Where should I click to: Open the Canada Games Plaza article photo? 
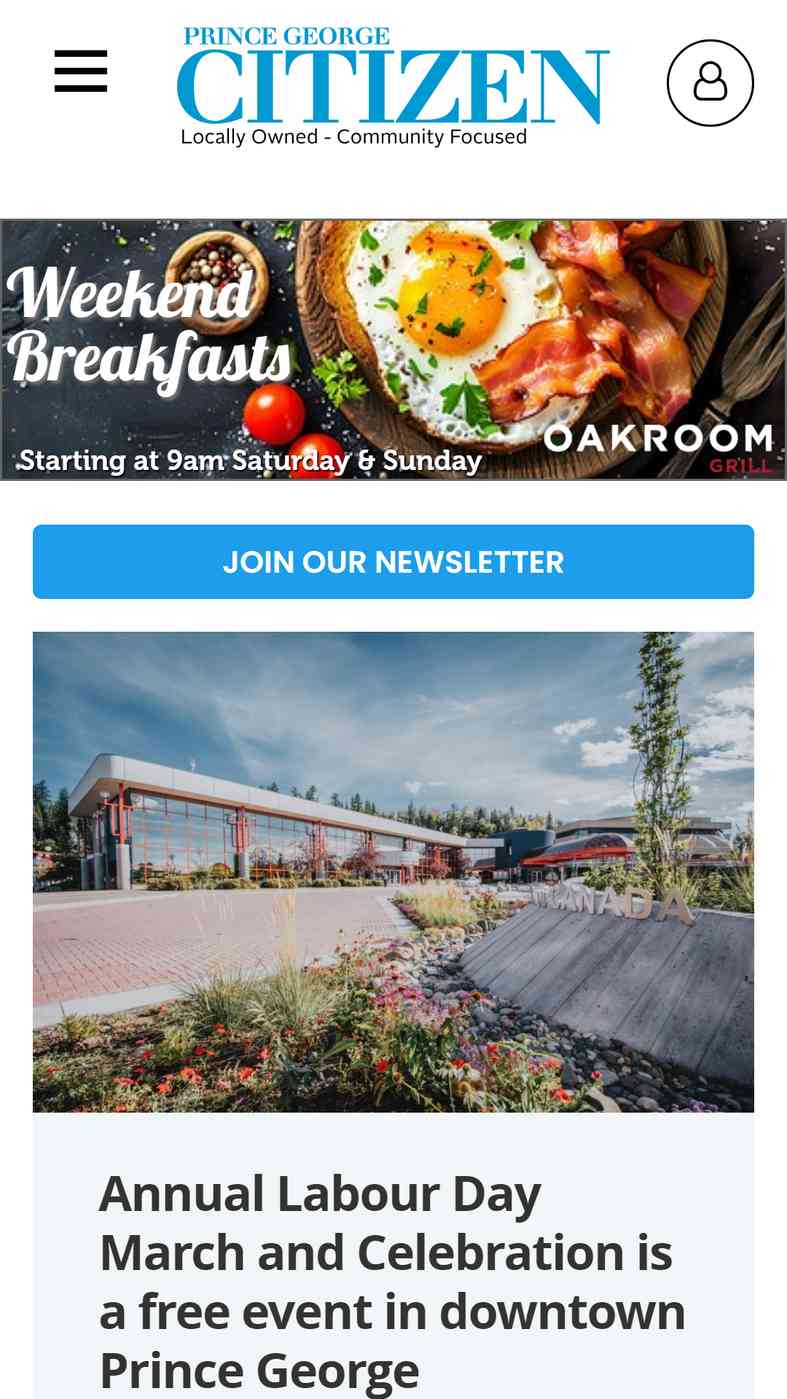coord(393,871)
